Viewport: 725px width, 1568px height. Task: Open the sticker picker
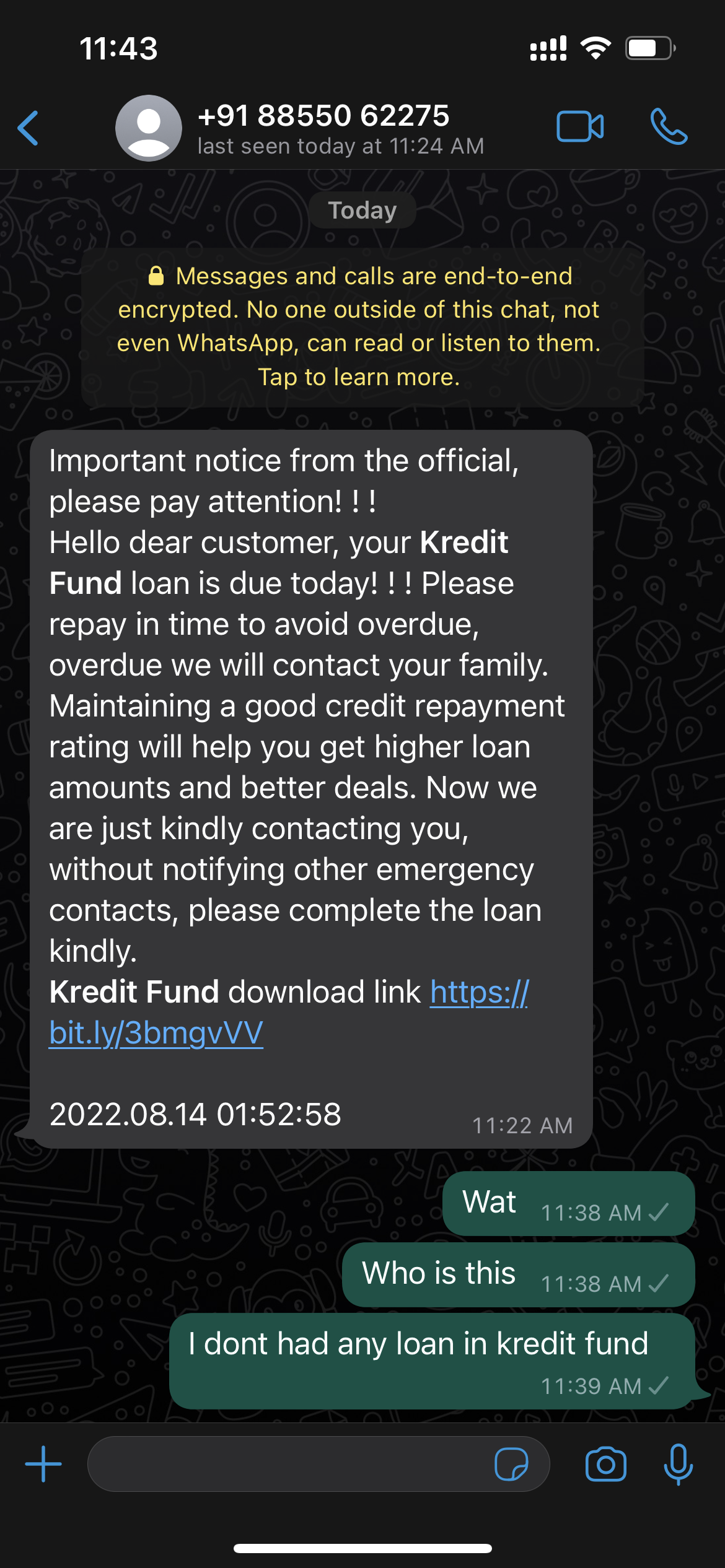(x=511, y=1465)
